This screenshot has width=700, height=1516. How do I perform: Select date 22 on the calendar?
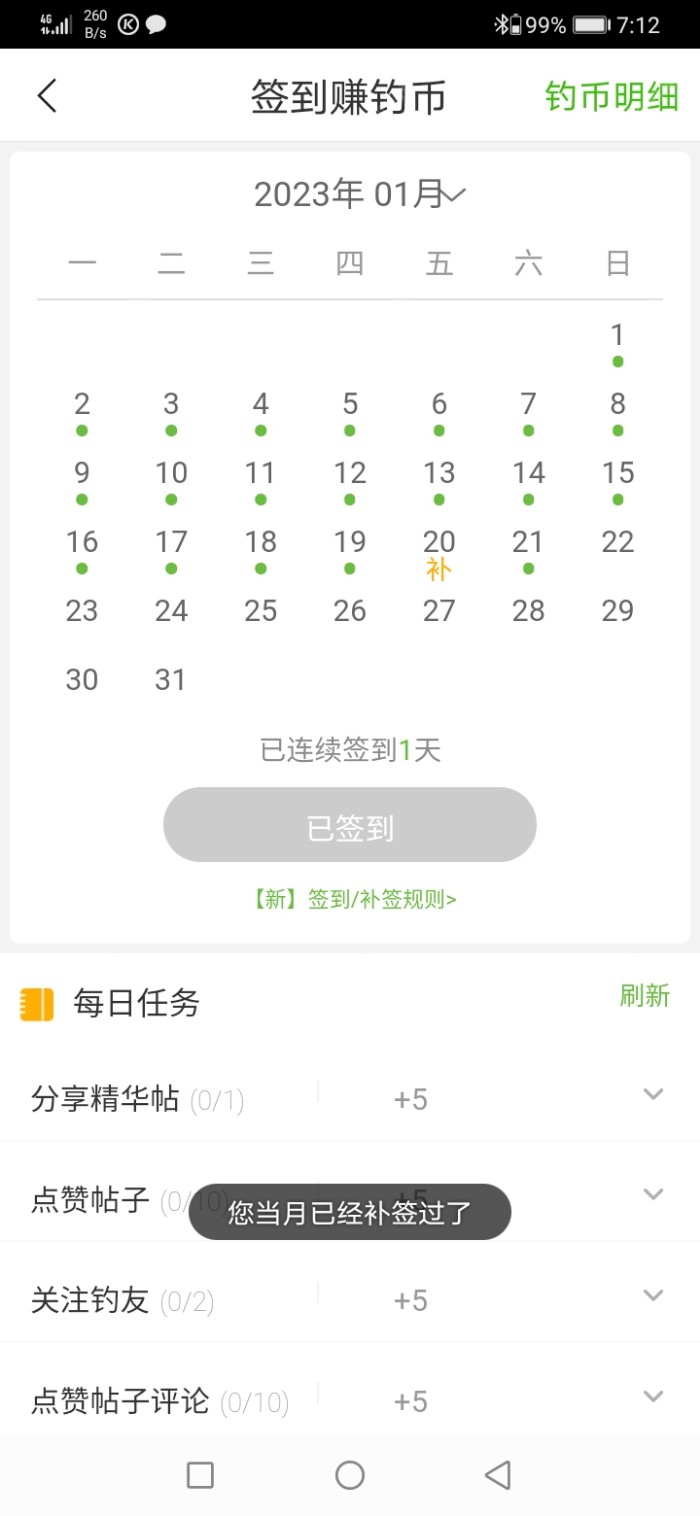[x=618, y=543]
